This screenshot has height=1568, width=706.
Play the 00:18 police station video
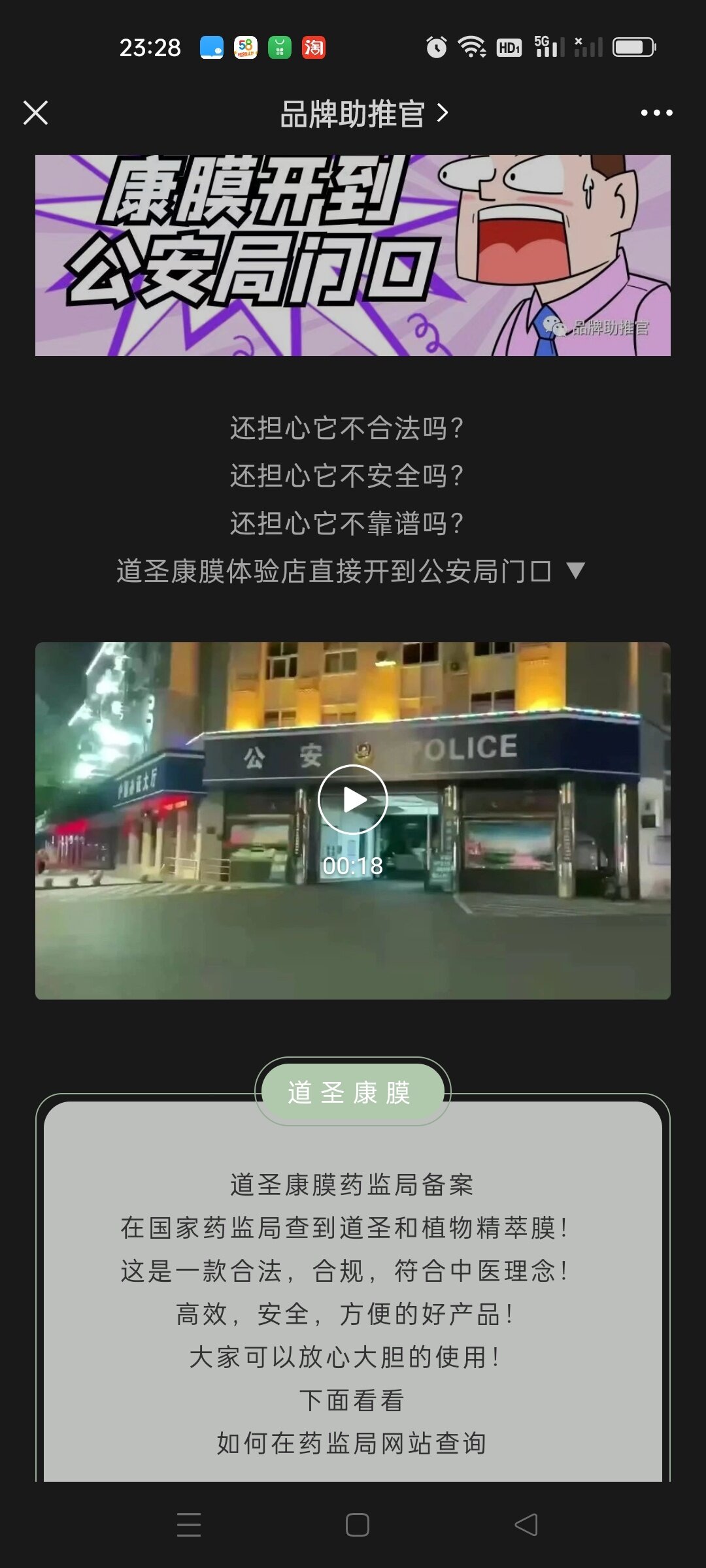coord(353,800)
